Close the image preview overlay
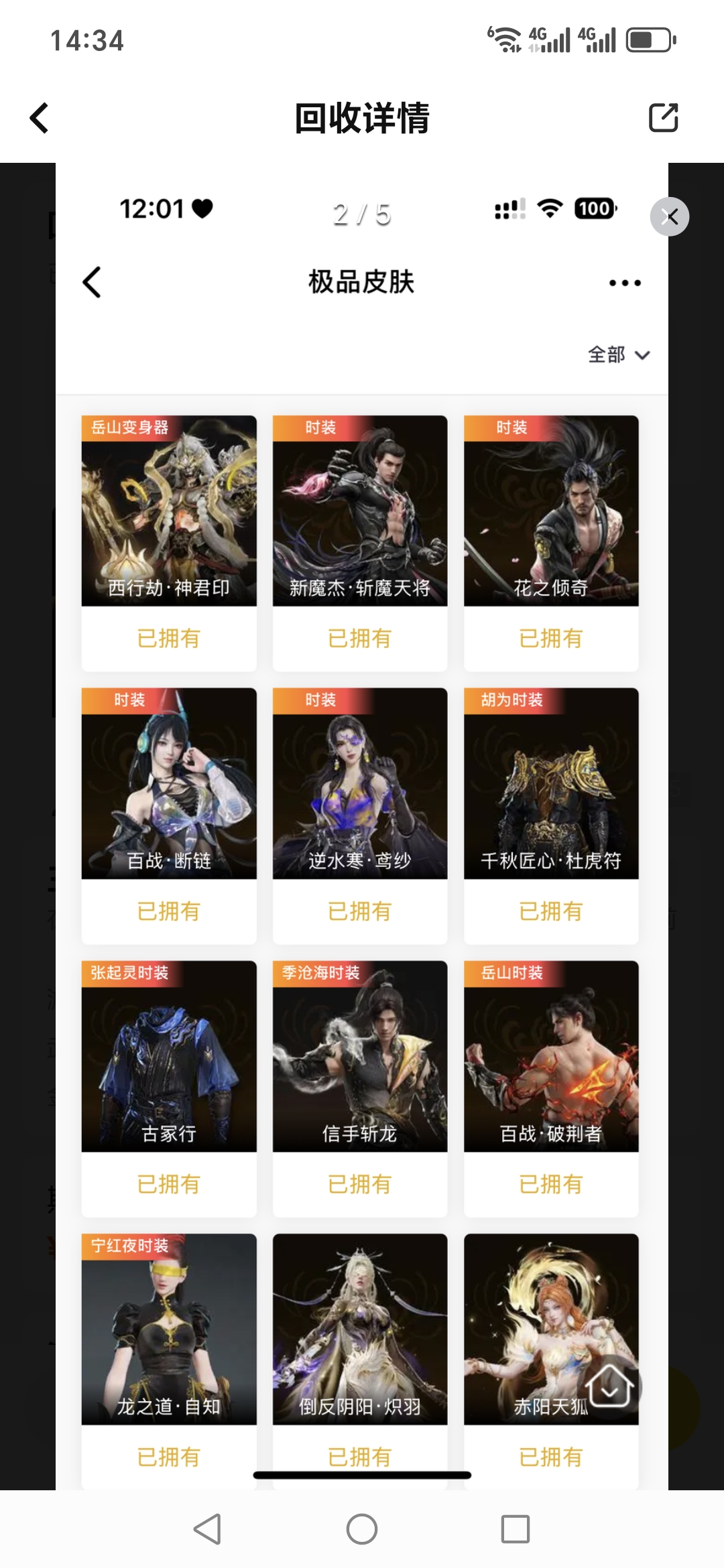724x1568 pixels. tap(669, 216)
